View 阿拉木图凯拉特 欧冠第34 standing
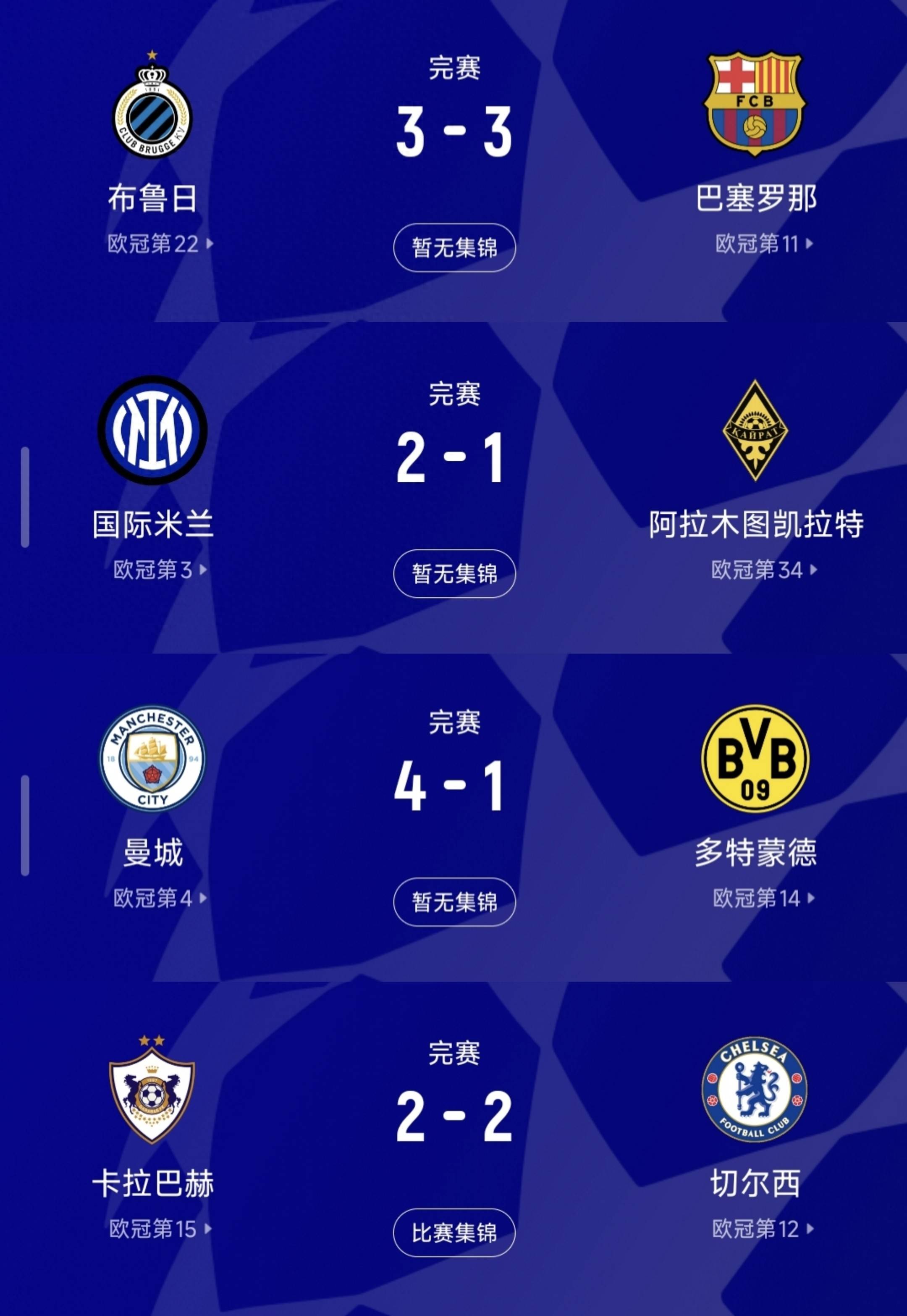The height and width of the screenshot is (1316, 907). (763, 570)
